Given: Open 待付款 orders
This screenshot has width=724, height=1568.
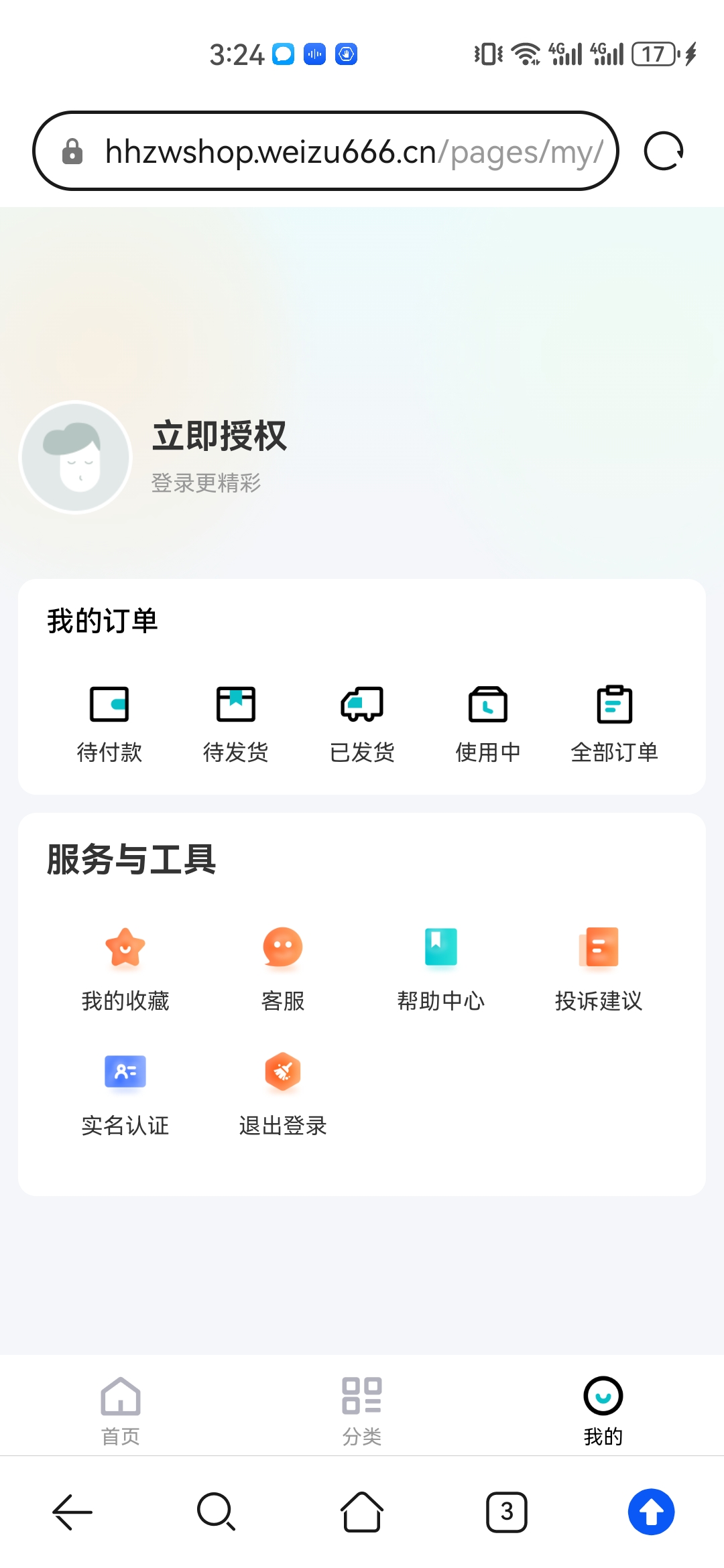Looking at the screenshot, I should (109, 724).
